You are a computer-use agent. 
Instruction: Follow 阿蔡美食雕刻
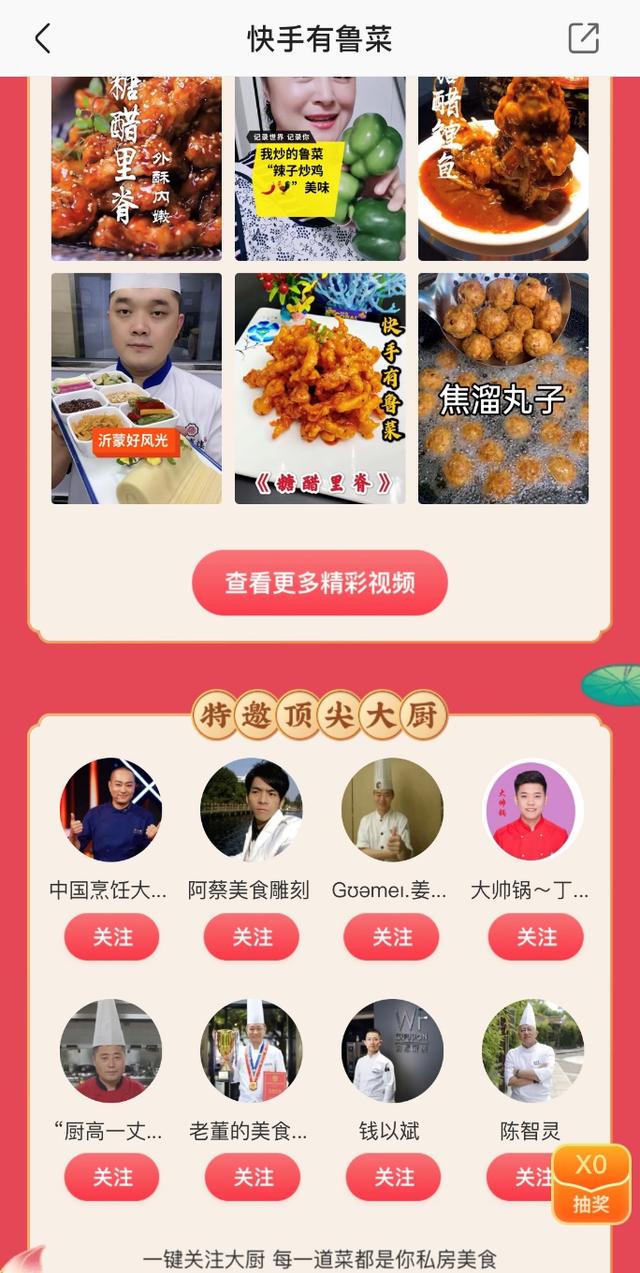click(252, 937)
